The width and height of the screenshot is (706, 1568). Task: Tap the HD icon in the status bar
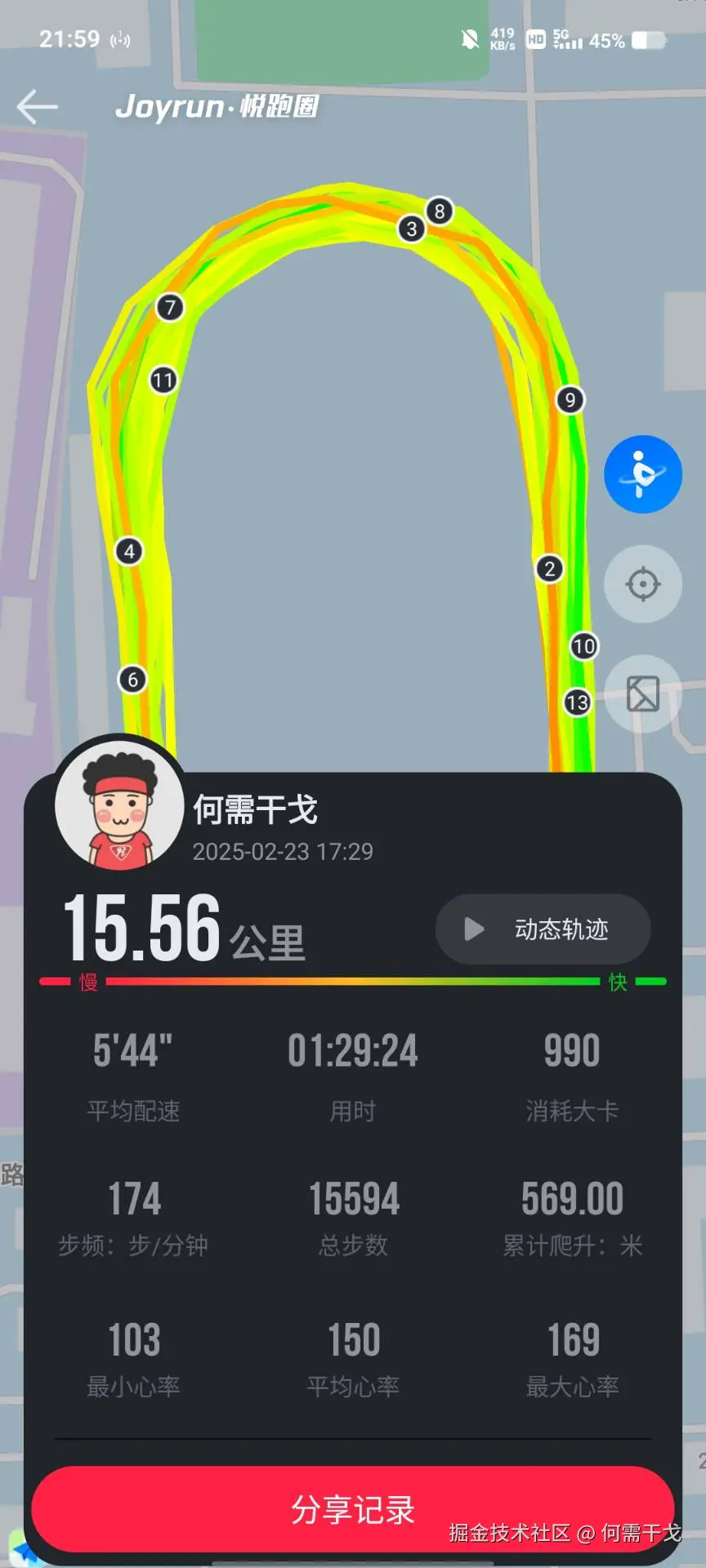click(535, 39)
